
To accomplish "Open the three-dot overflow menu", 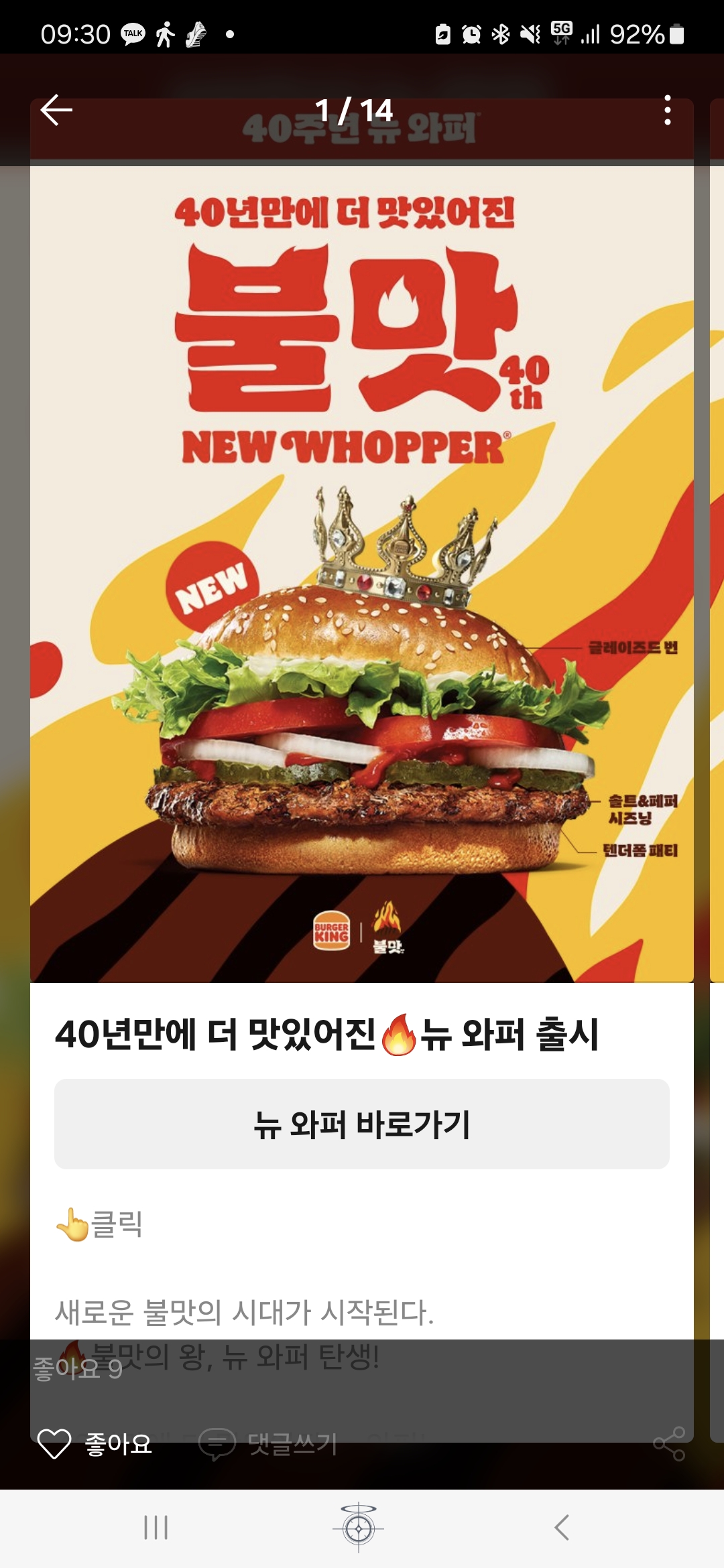I will coord(667,110).
